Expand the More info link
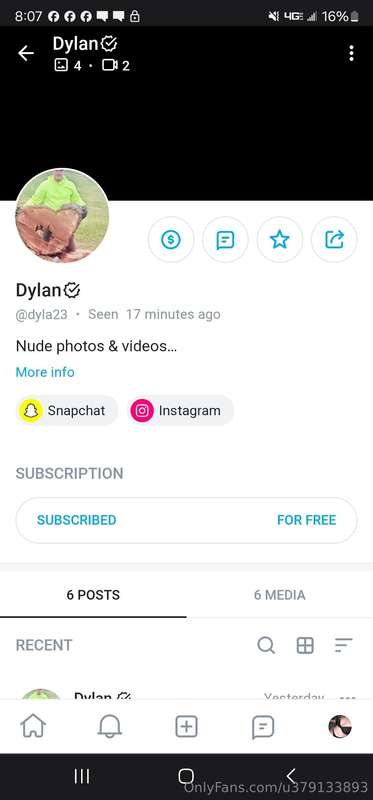The width and height of the screenshot is (373, 800). coord(45,372)
